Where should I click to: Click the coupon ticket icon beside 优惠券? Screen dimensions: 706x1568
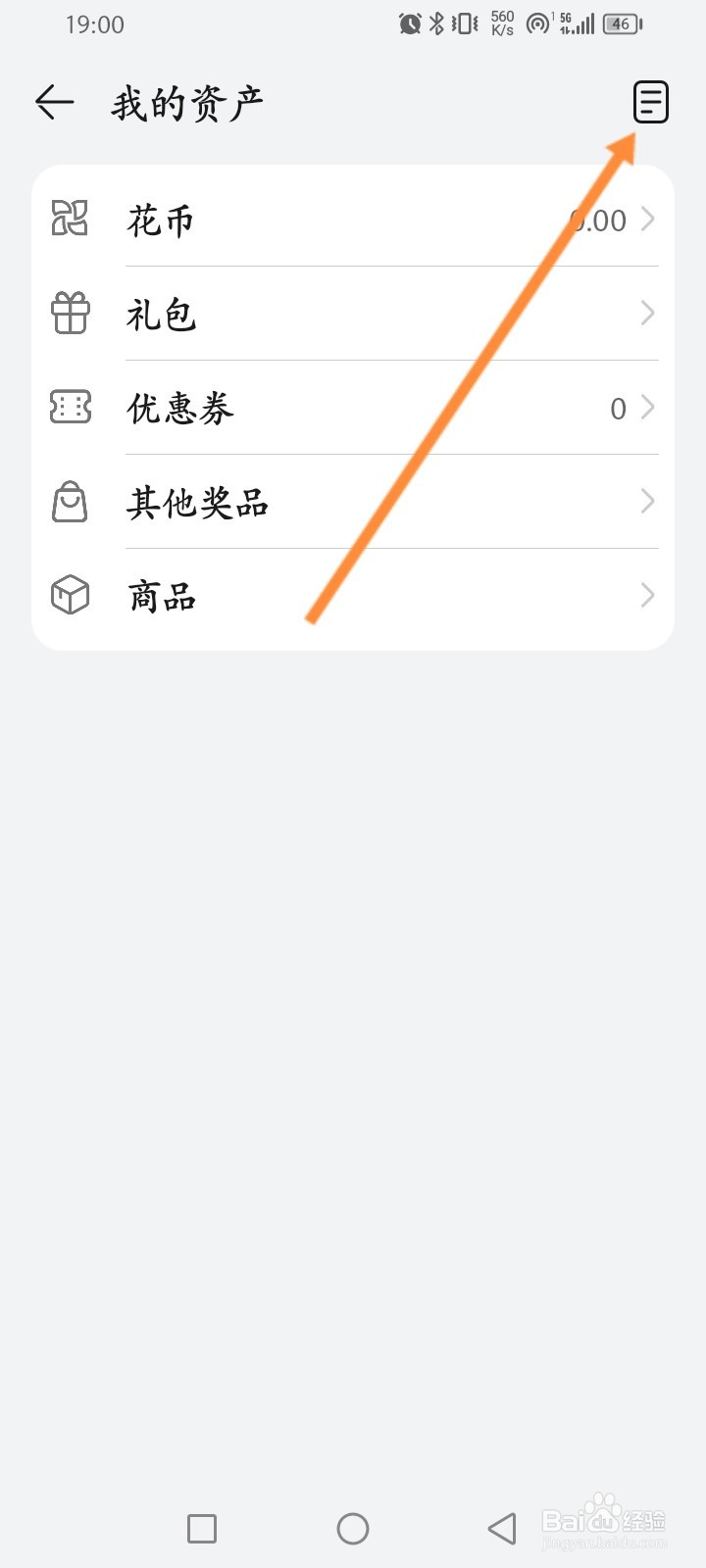pos(70,407)
